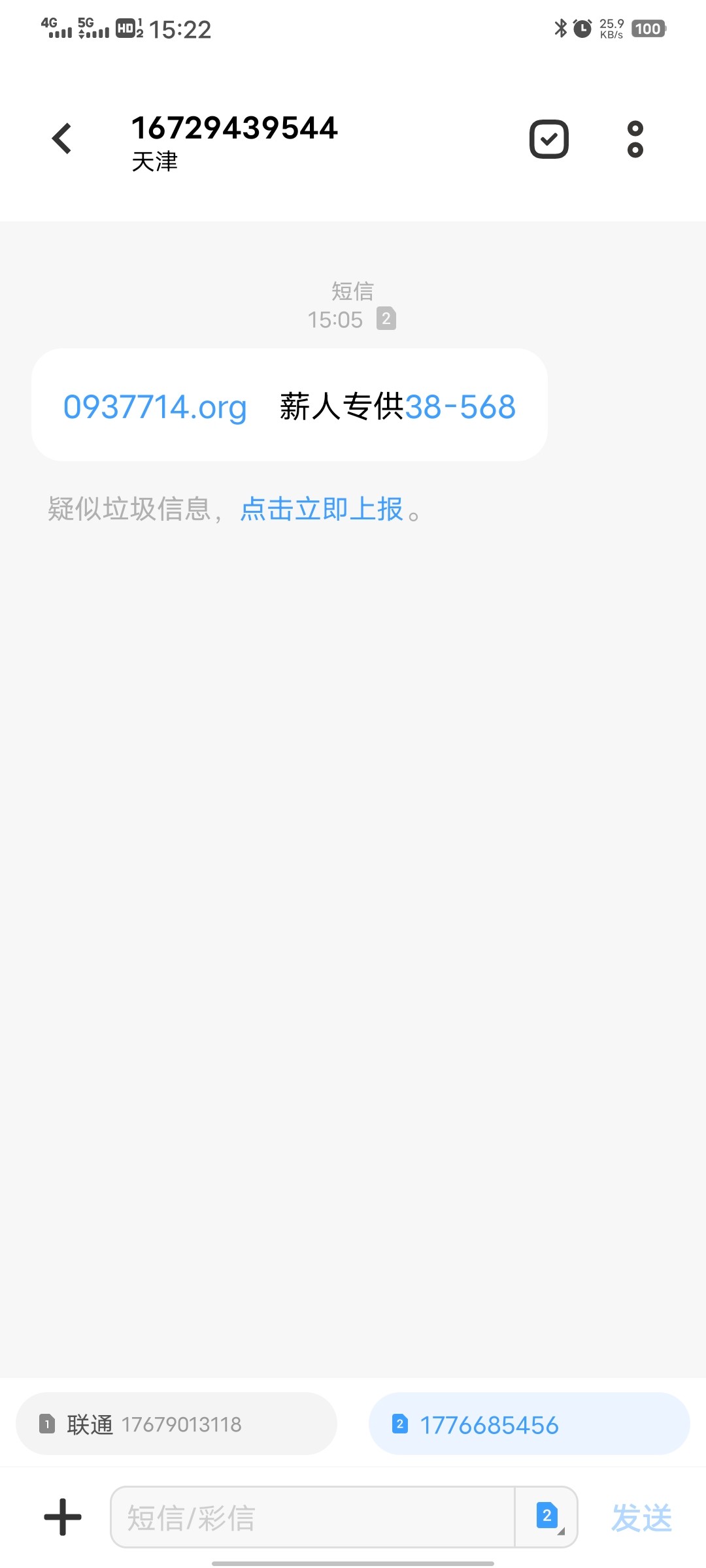The width and height of the screenshot is (706, 1568).
Task: Tap the SIM 2 badge beside the timestamp
Action: click(387, 319)
